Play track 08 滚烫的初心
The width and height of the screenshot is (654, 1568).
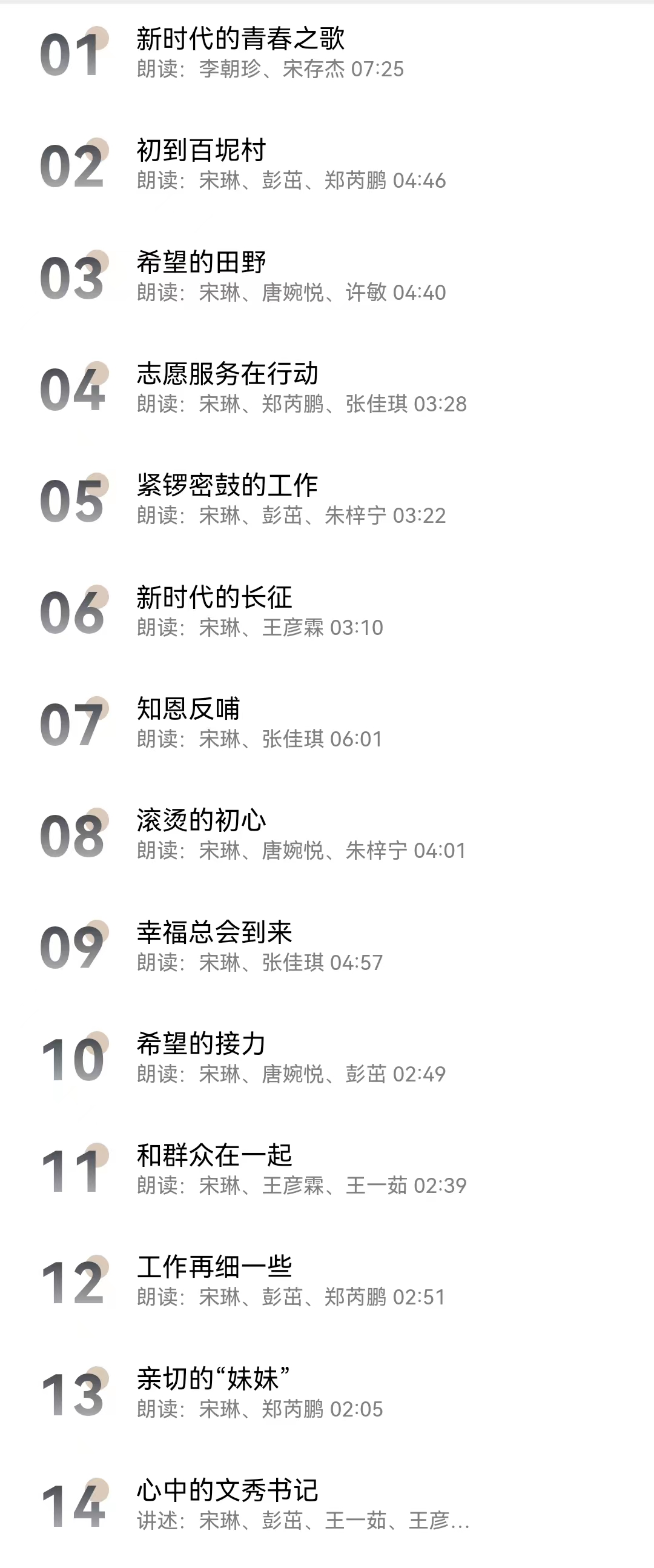(x=202, y=821)
